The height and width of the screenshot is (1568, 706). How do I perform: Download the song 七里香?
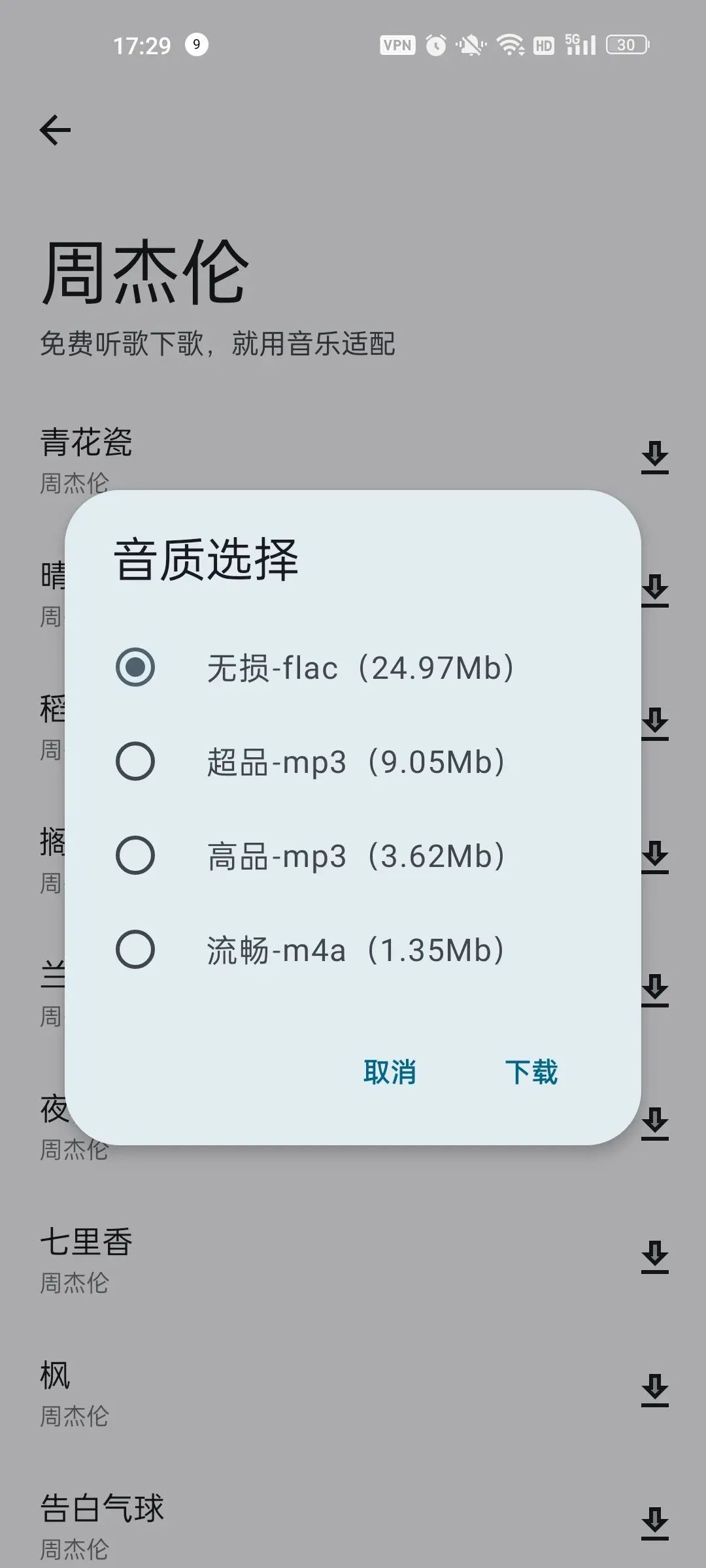pos(655,1257)
